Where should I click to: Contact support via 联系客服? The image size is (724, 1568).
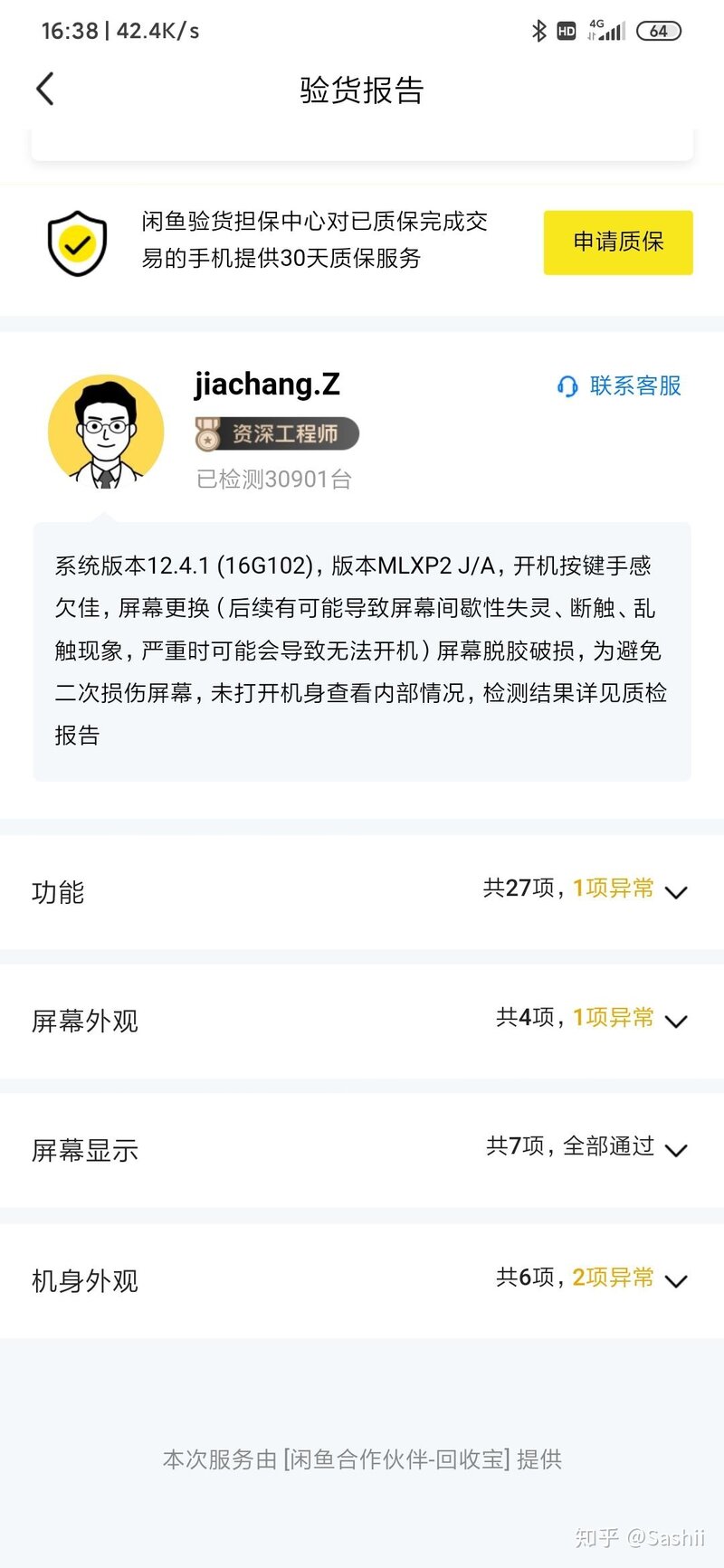coord(620,386)
